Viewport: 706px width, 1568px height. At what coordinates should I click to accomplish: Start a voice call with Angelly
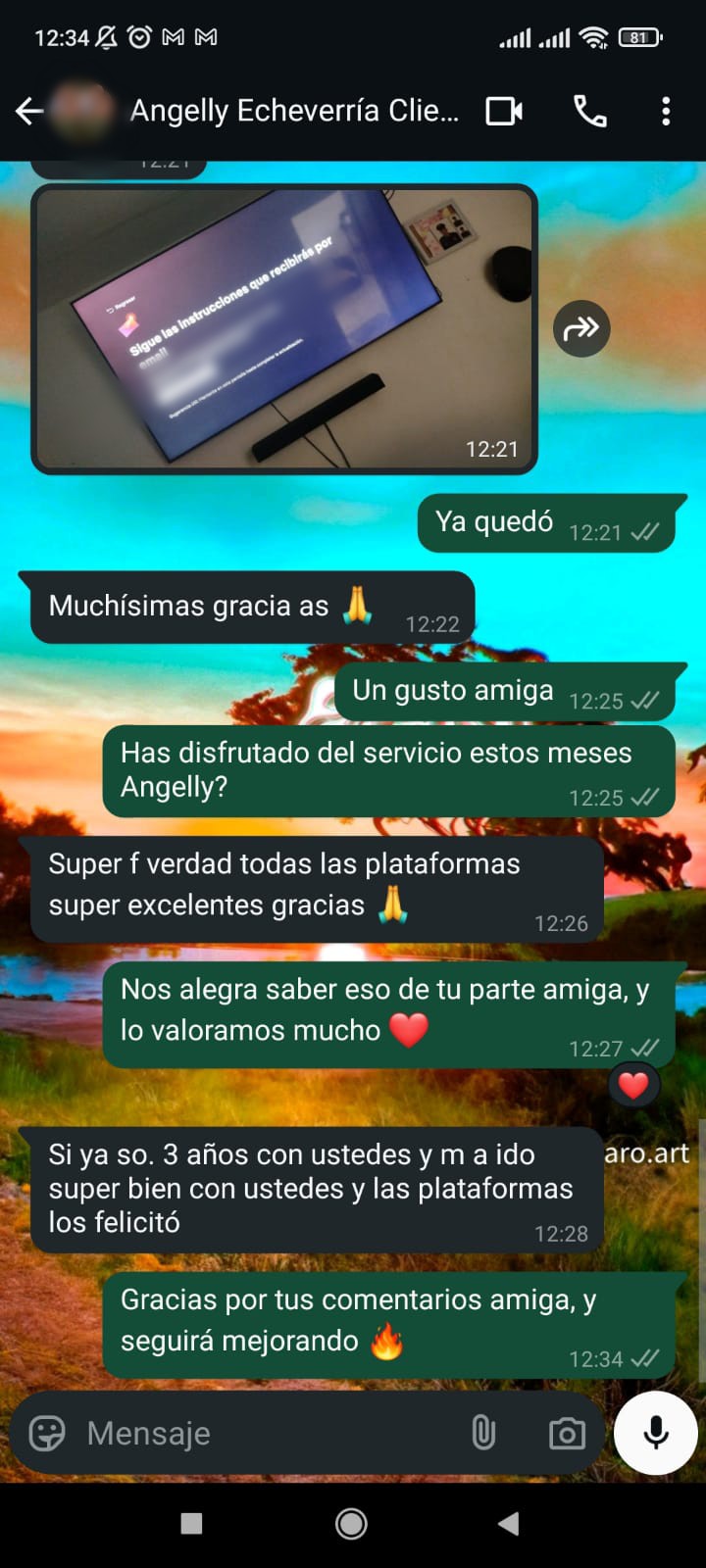(590, 112)
